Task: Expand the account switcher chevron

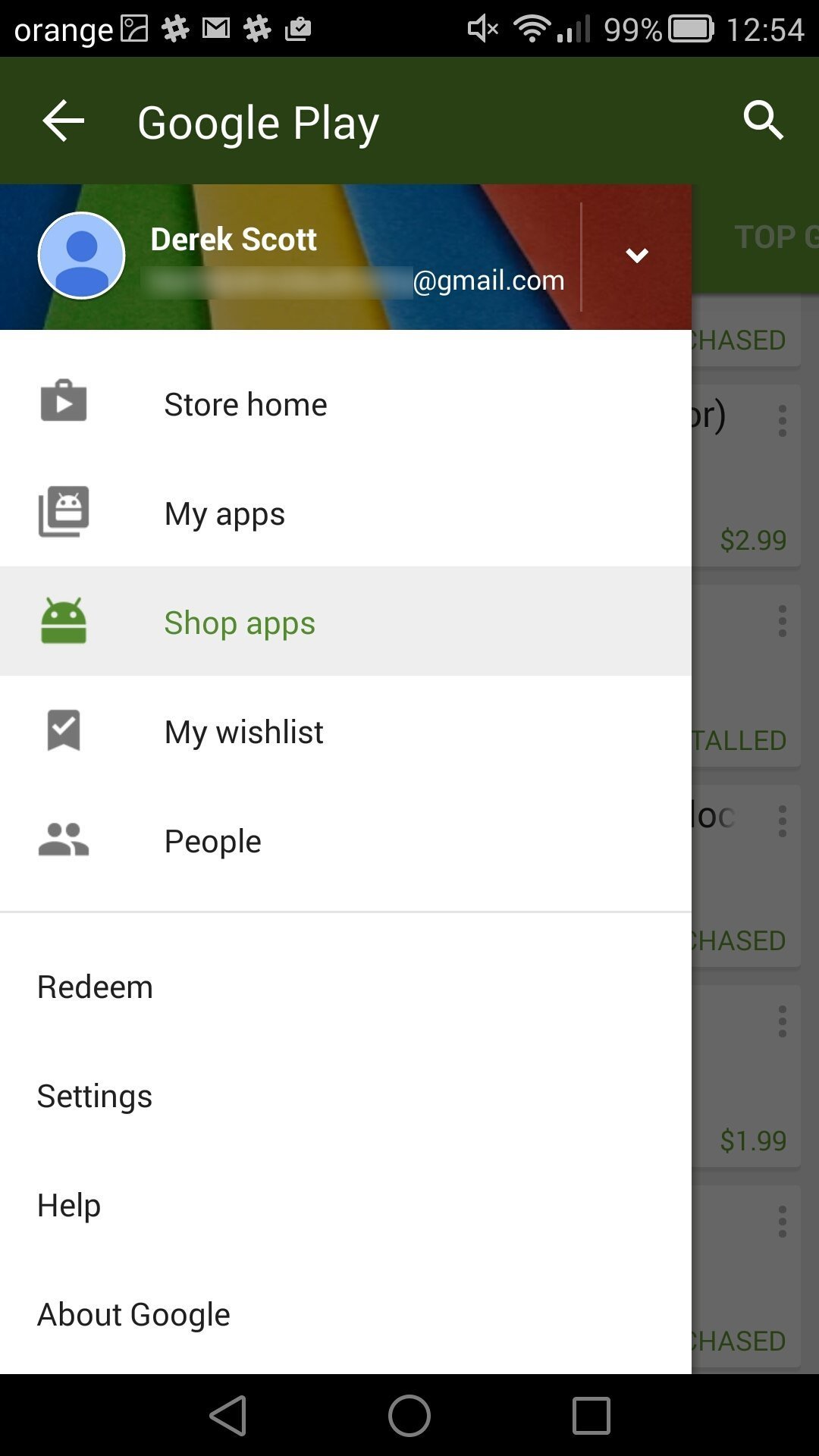Action: (x=637, y=256)
